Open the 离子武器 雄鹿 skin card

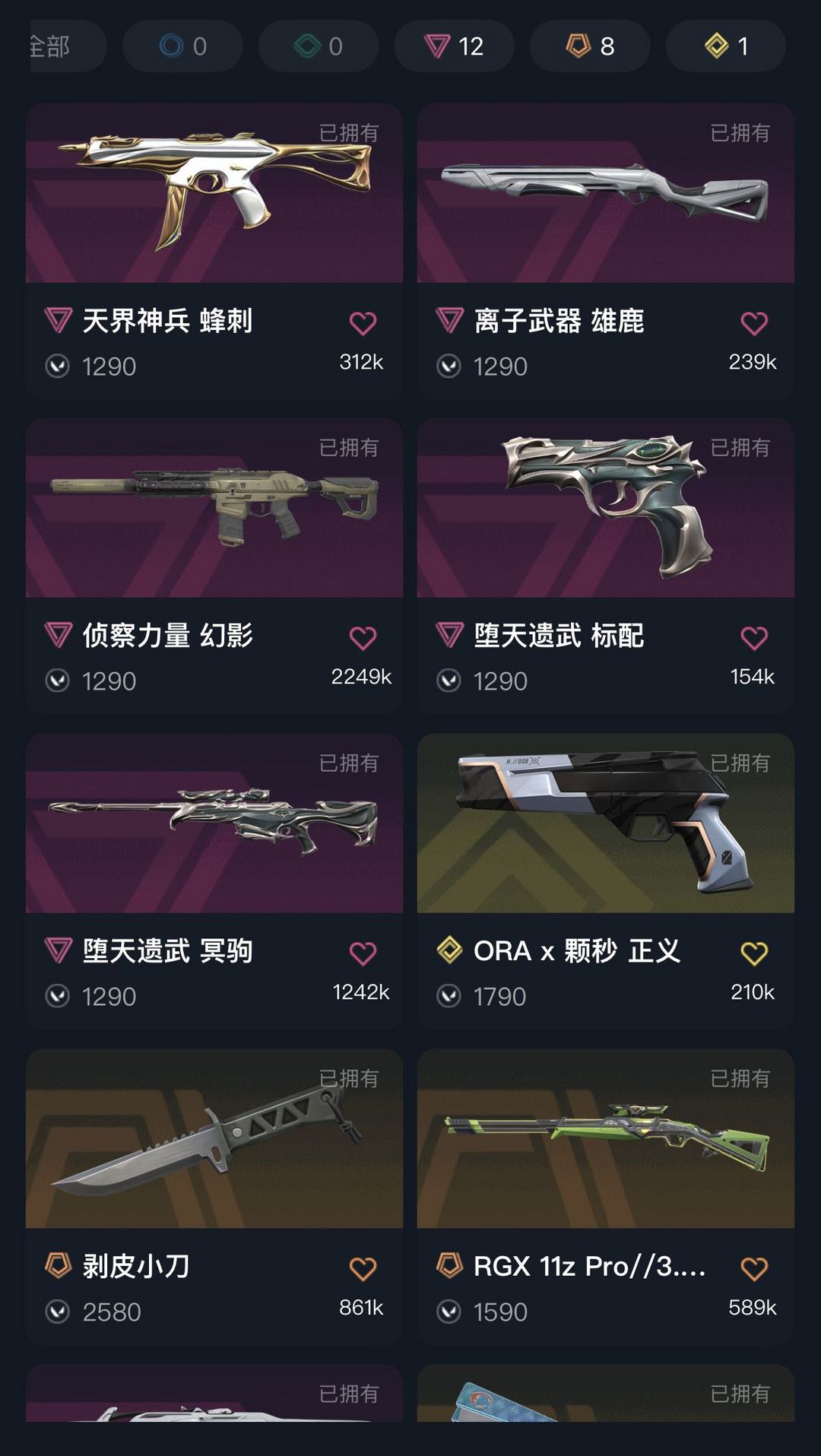(605, 194)
